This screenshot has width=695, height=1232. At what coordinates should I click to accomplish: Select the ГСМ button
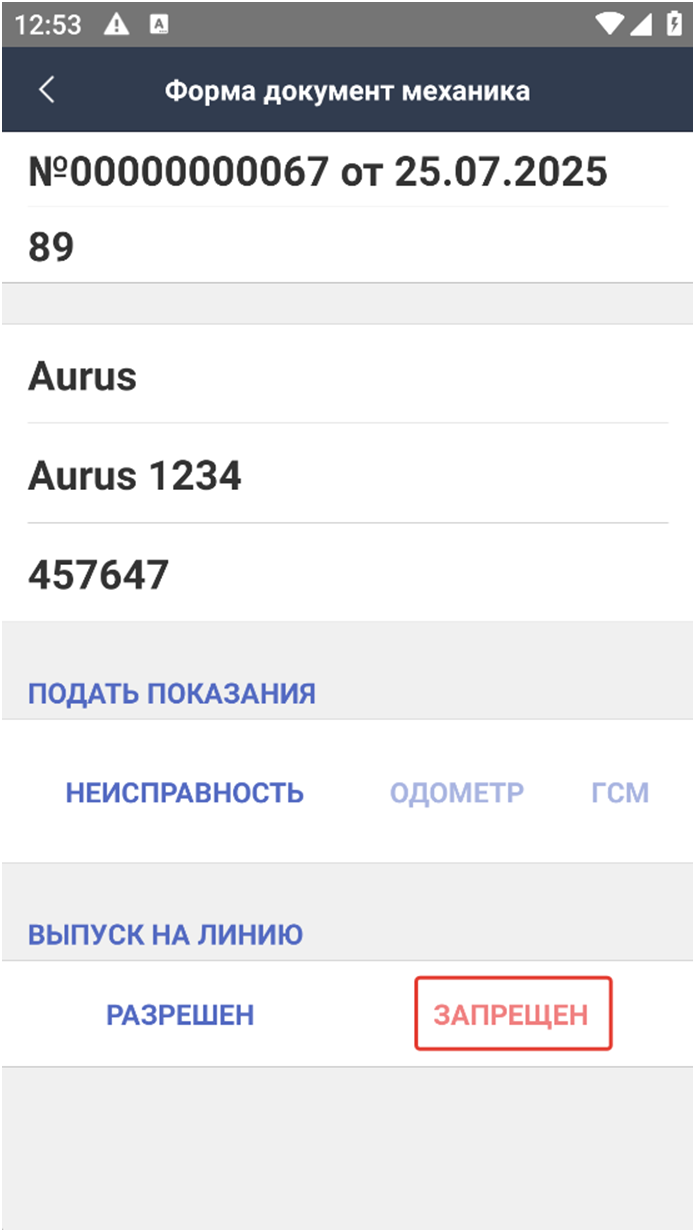pos(620,793)
